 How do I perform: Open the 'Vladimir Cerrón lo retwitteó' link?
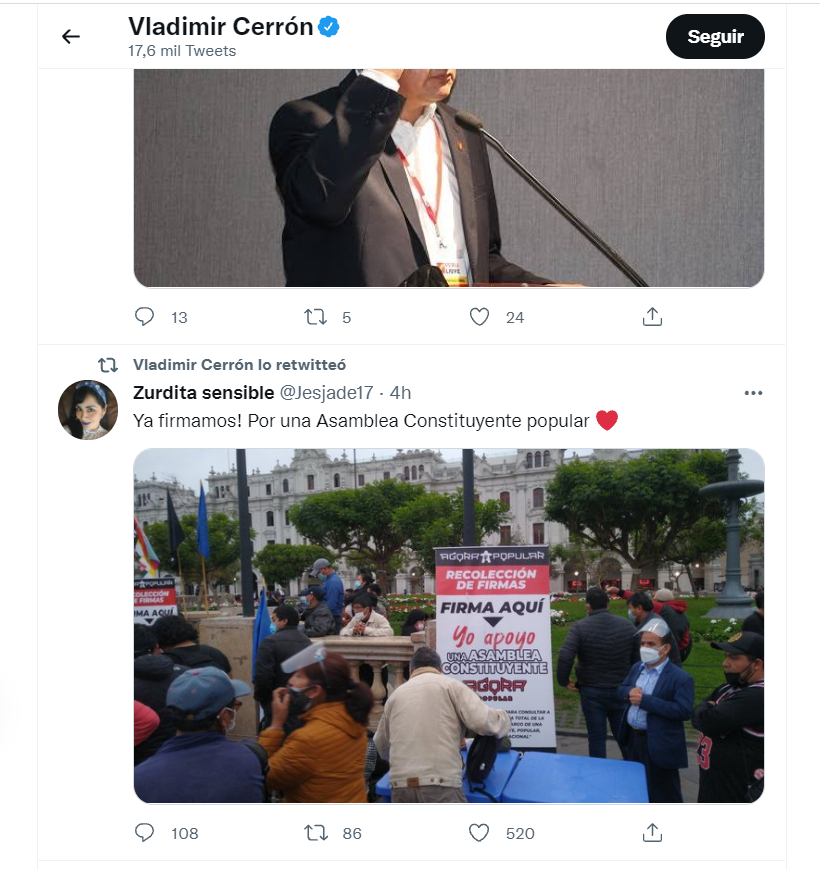click(239, 365)
